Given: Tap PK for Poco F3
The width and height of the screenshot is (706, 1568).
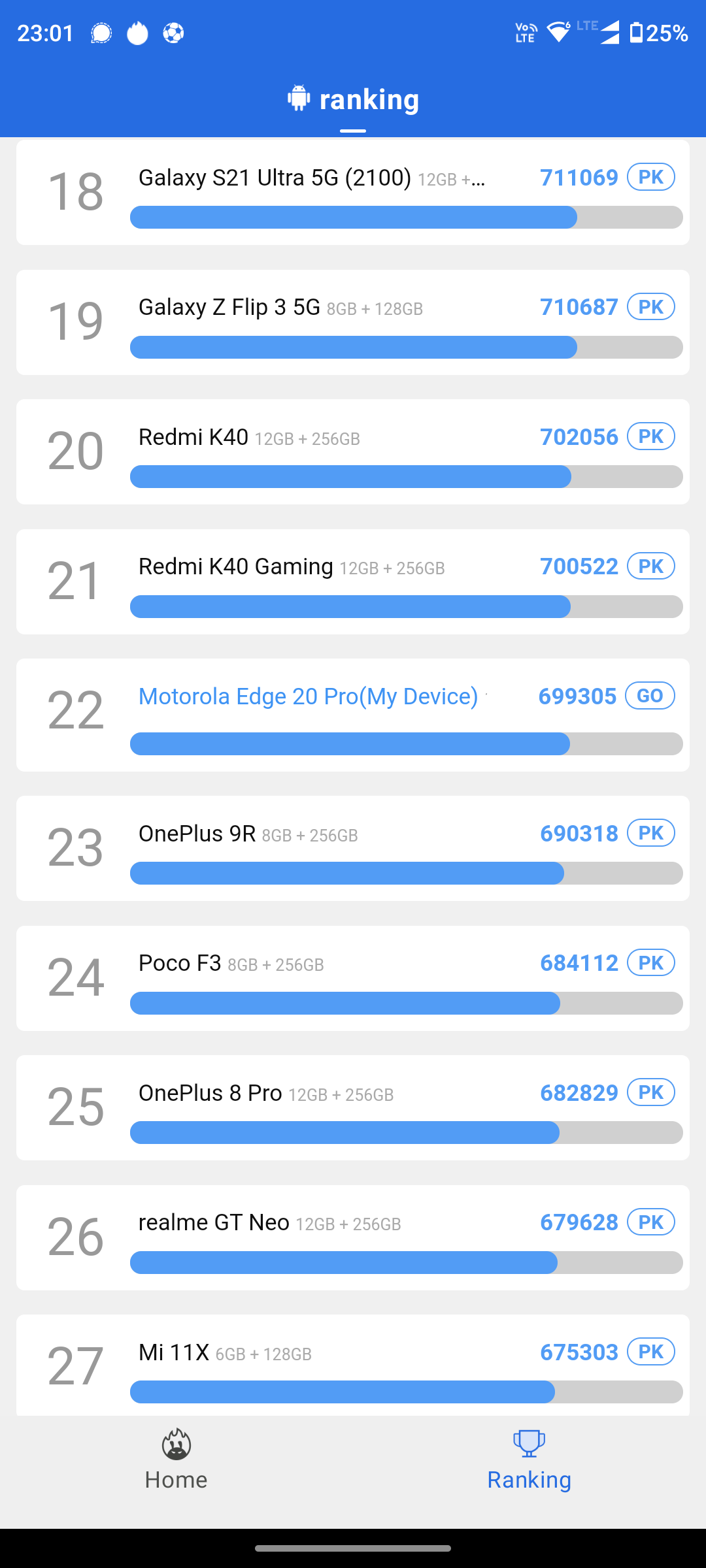Looking at the screenshot, I should pyautogui.click(x=650, y=962).
